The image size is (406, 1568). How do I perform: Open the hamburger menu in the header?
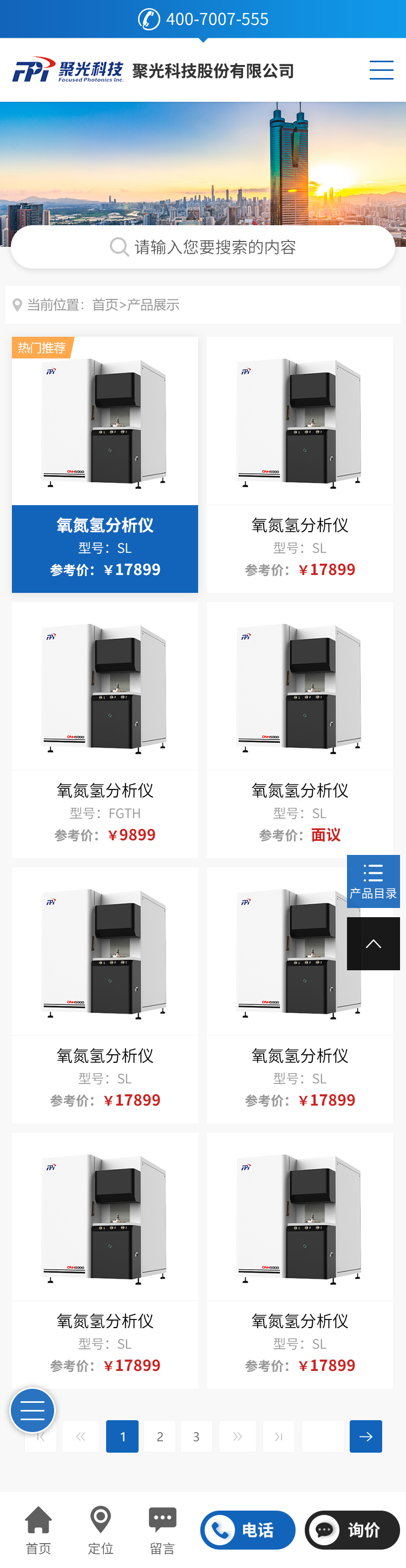[x=381, y=70]
